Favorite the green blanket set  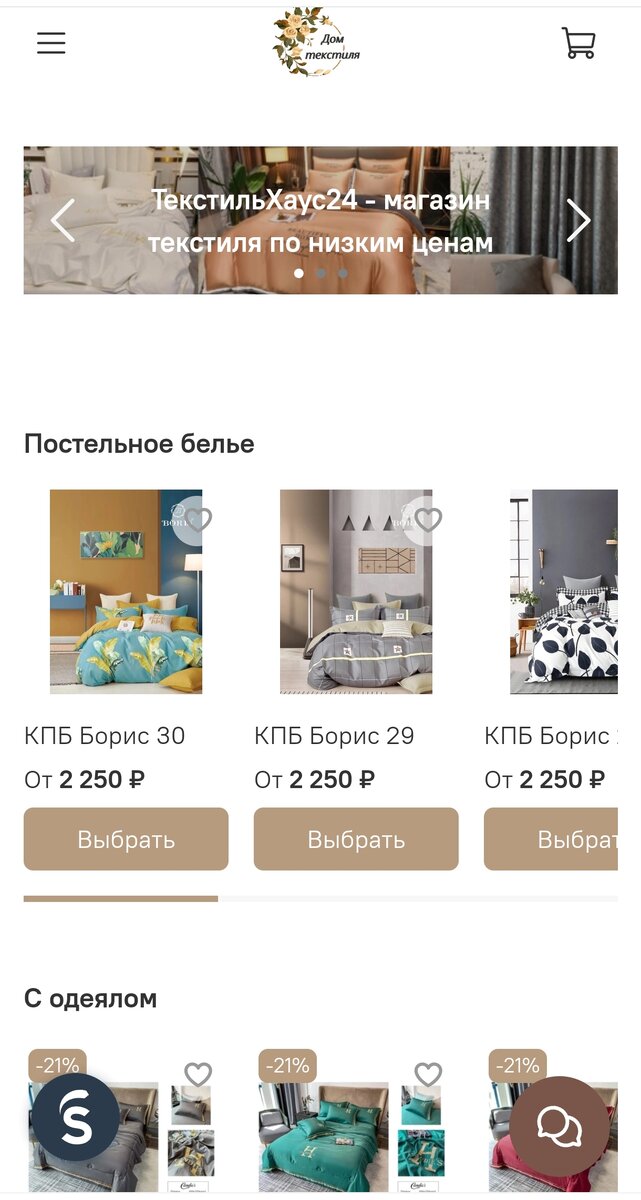428,1074
